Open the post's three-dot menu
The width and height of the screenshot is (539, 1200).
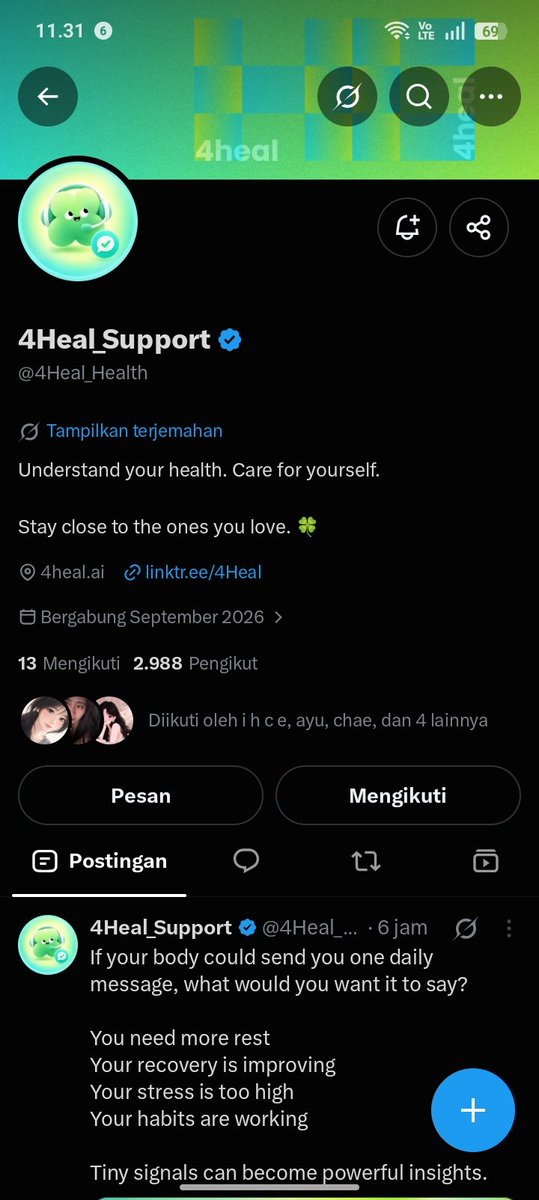pyautogui.click(x=509, y=929)
